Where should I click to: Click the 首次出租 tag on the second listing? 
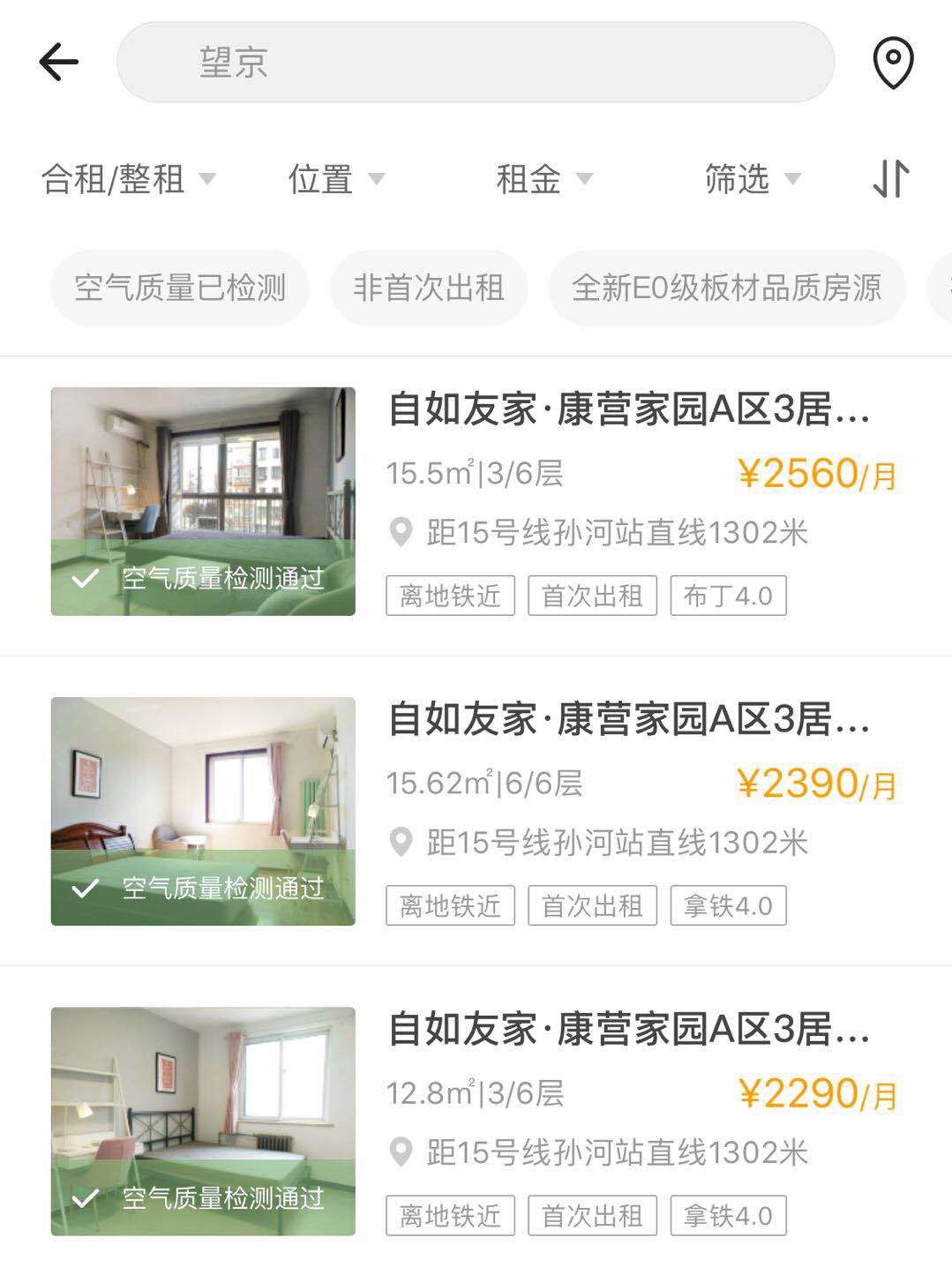click(x=591, y=904)
